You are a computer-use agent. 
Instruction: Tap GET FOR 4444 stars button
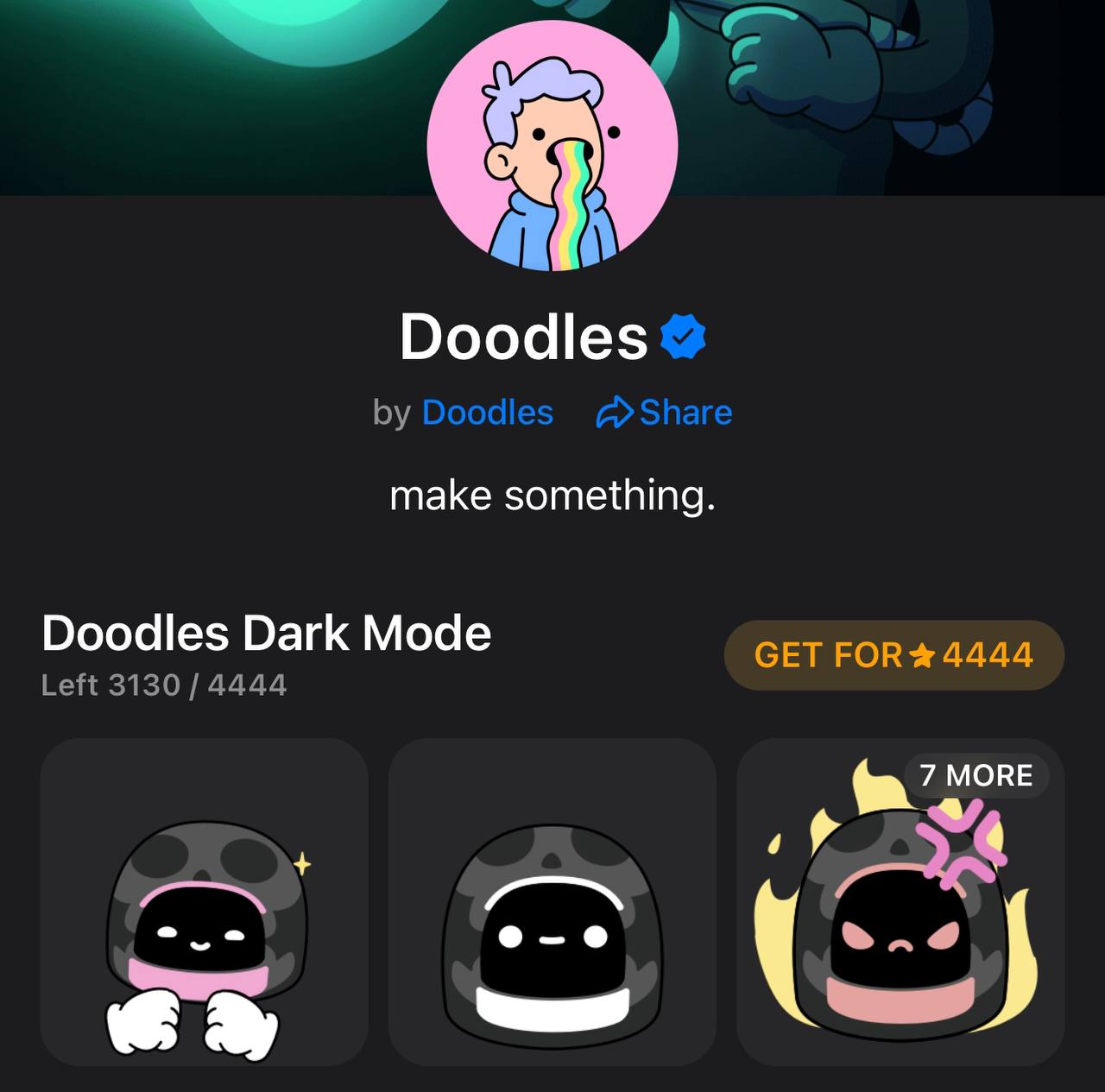(893, 655)
